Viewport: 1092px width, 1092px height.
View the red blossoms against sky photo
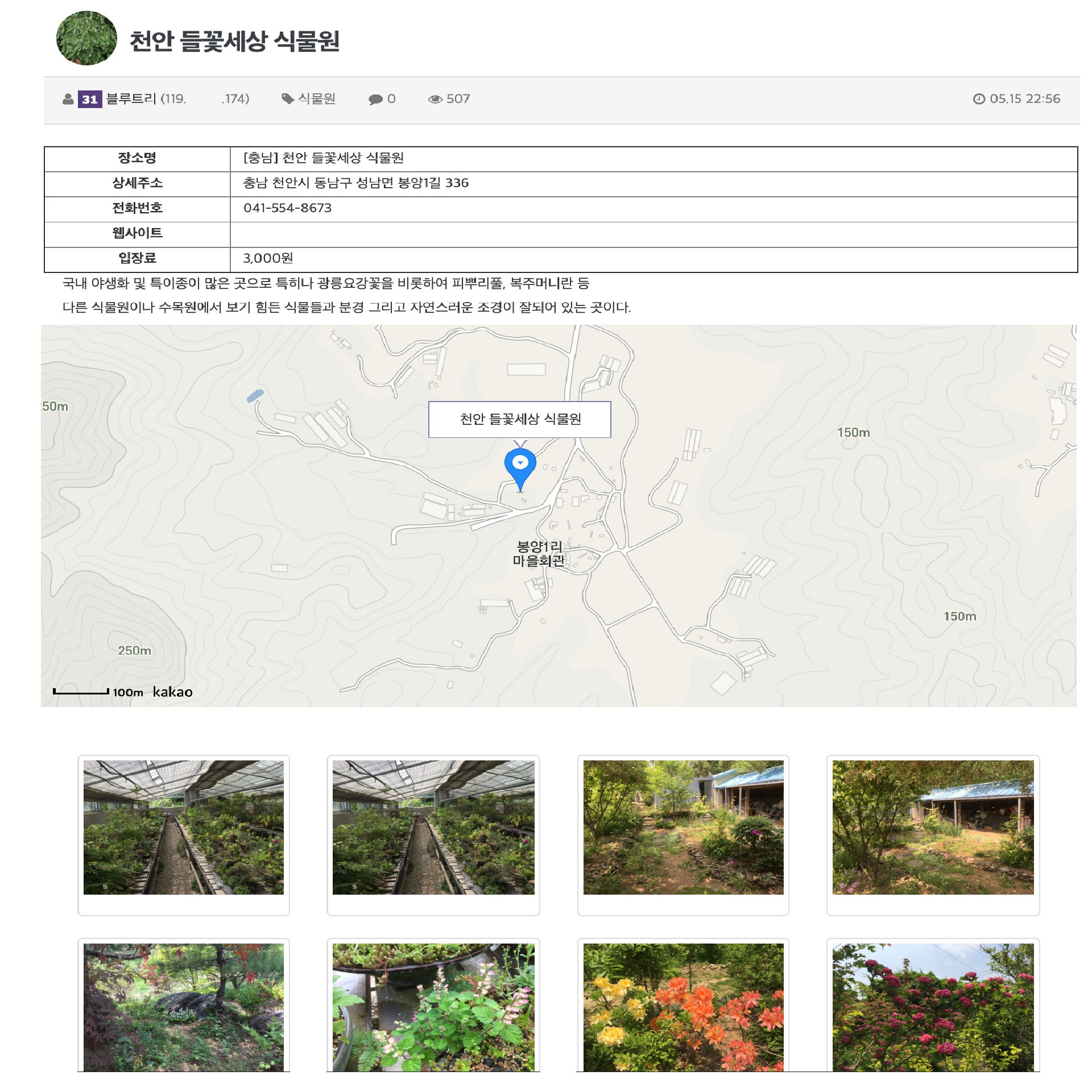click(933, 1007)
